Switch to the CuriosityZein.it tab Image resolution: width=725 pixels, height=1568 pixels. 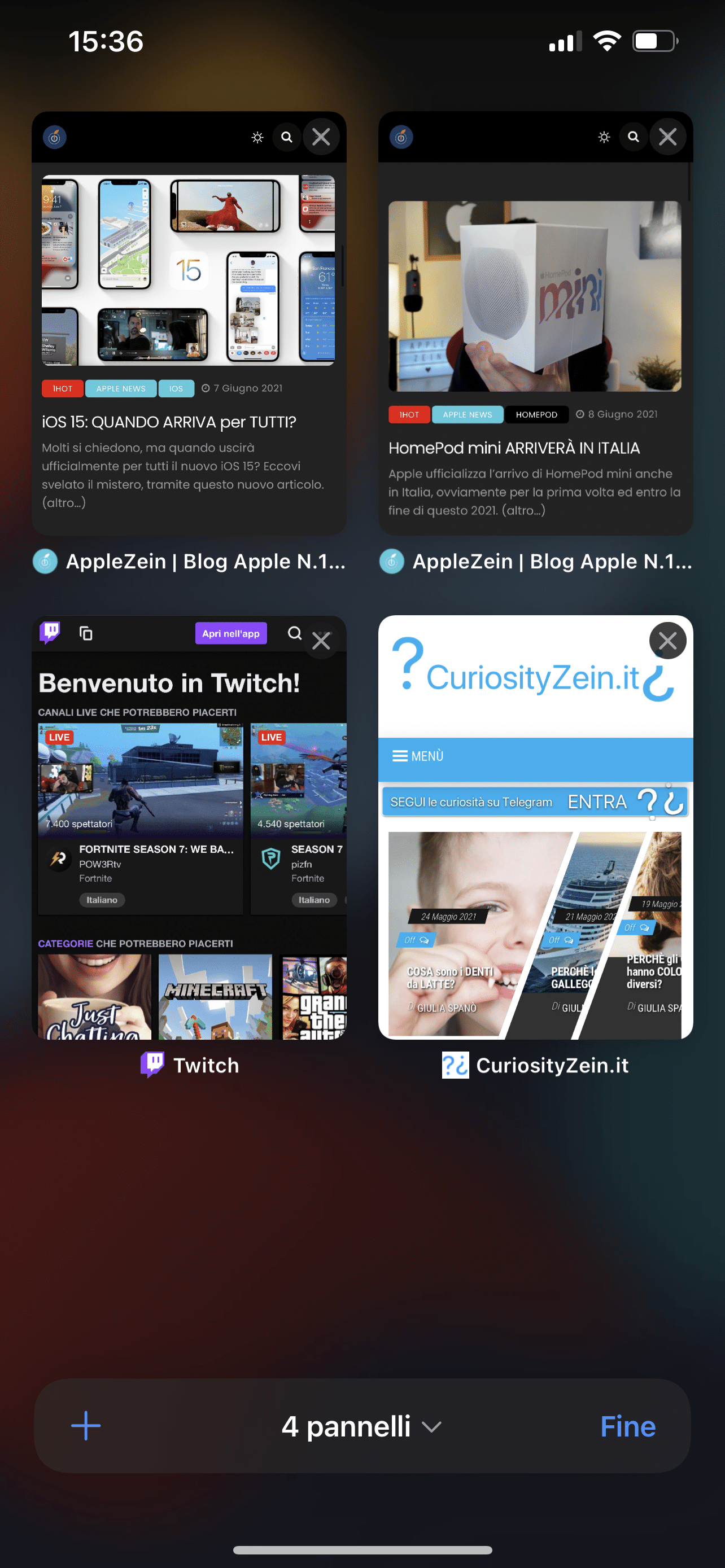[536, 827]
